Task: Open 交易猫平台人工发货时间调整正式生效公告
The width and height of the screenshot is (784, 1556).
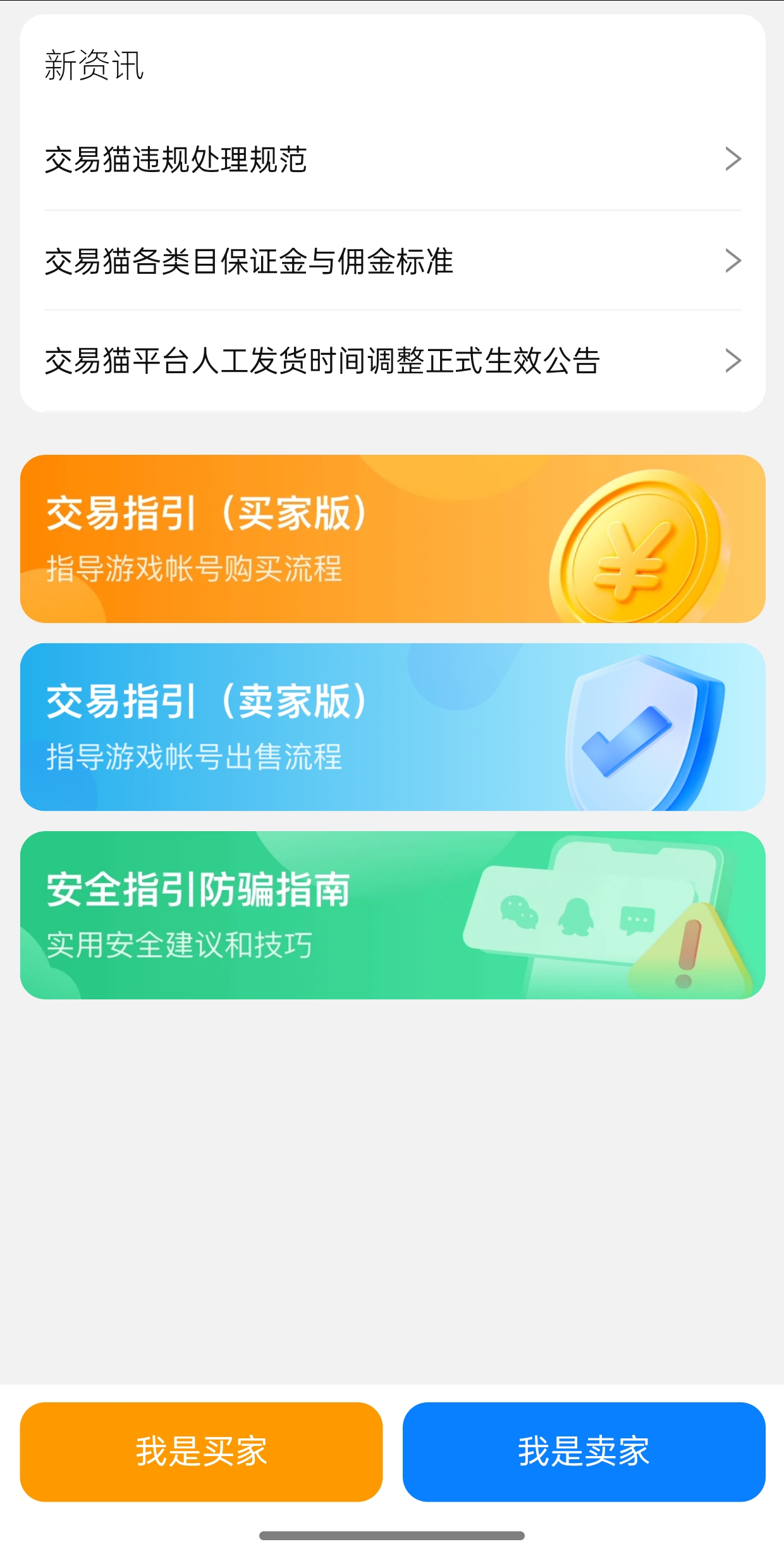Action: (392, 361)
